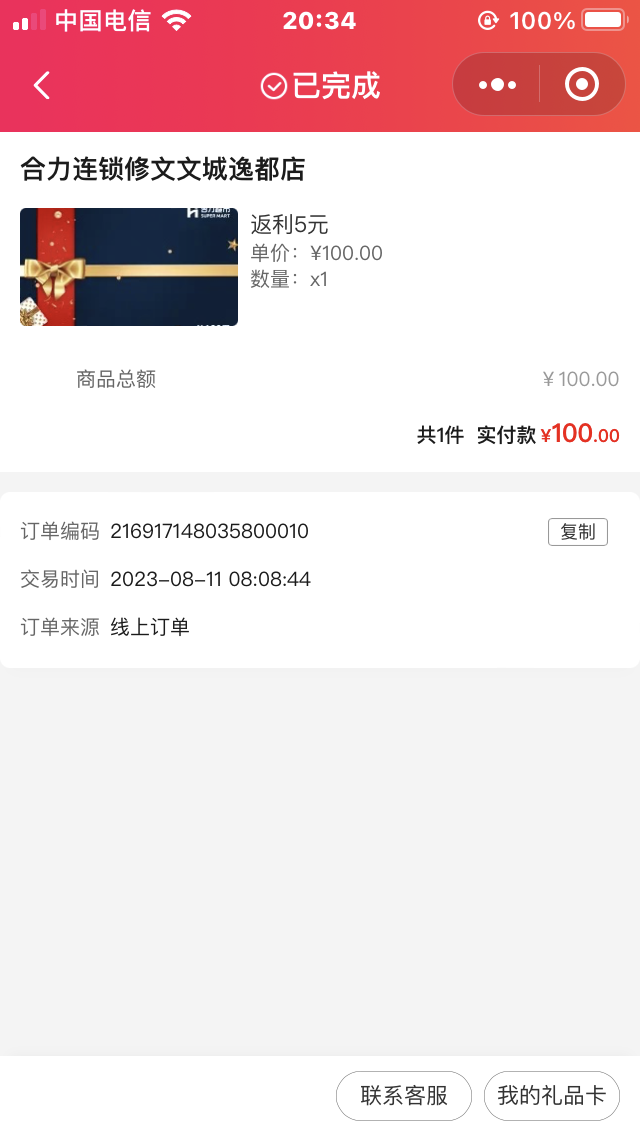The width and height of the screenshot is (640, 1136).
Task: Tap 联系客服 to contact customer service
Action: pyautogui.click(x=404, y=1096)
